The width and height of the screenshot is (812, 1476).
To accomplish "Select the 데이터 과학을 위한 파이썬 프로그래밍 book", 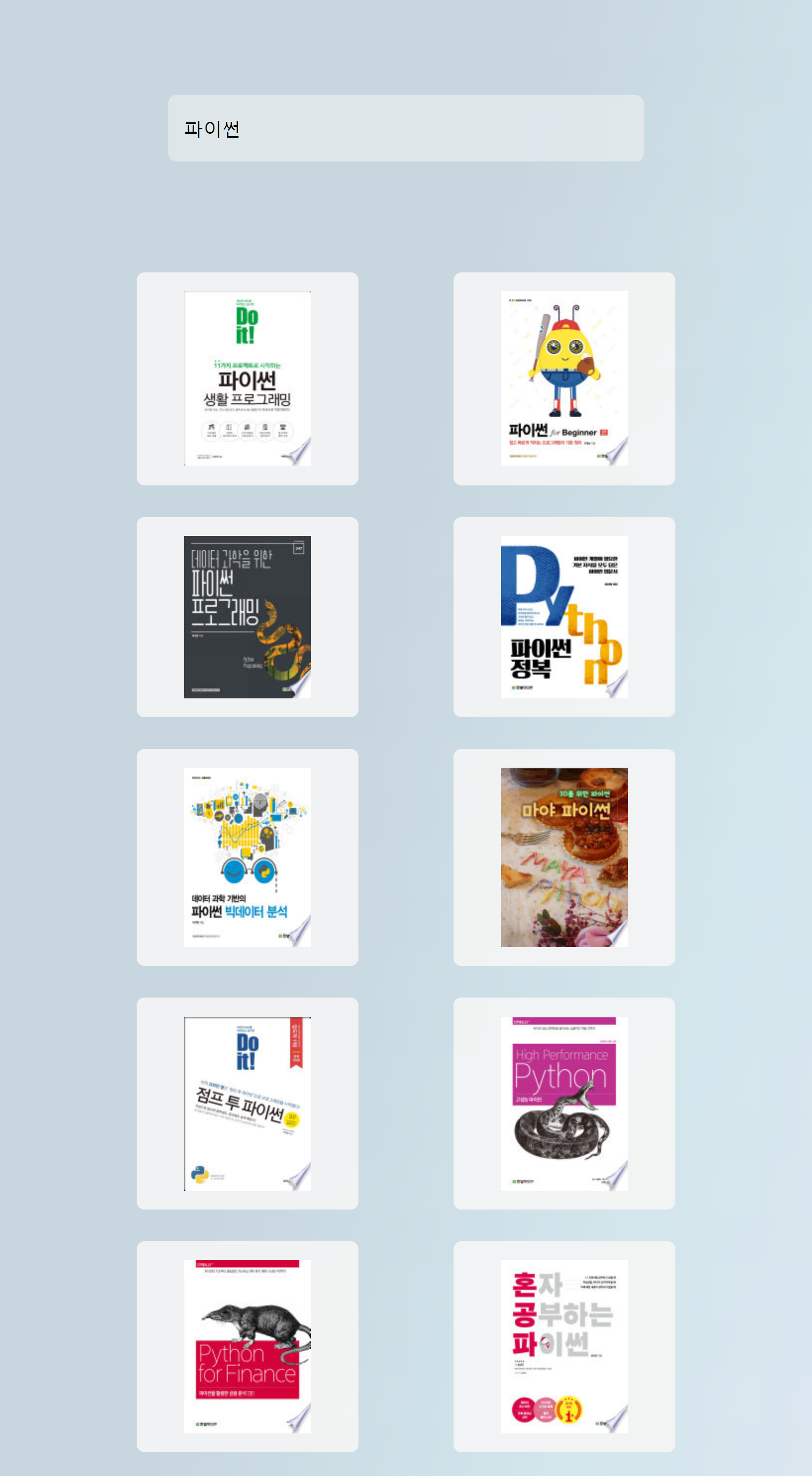I will 248,617.
